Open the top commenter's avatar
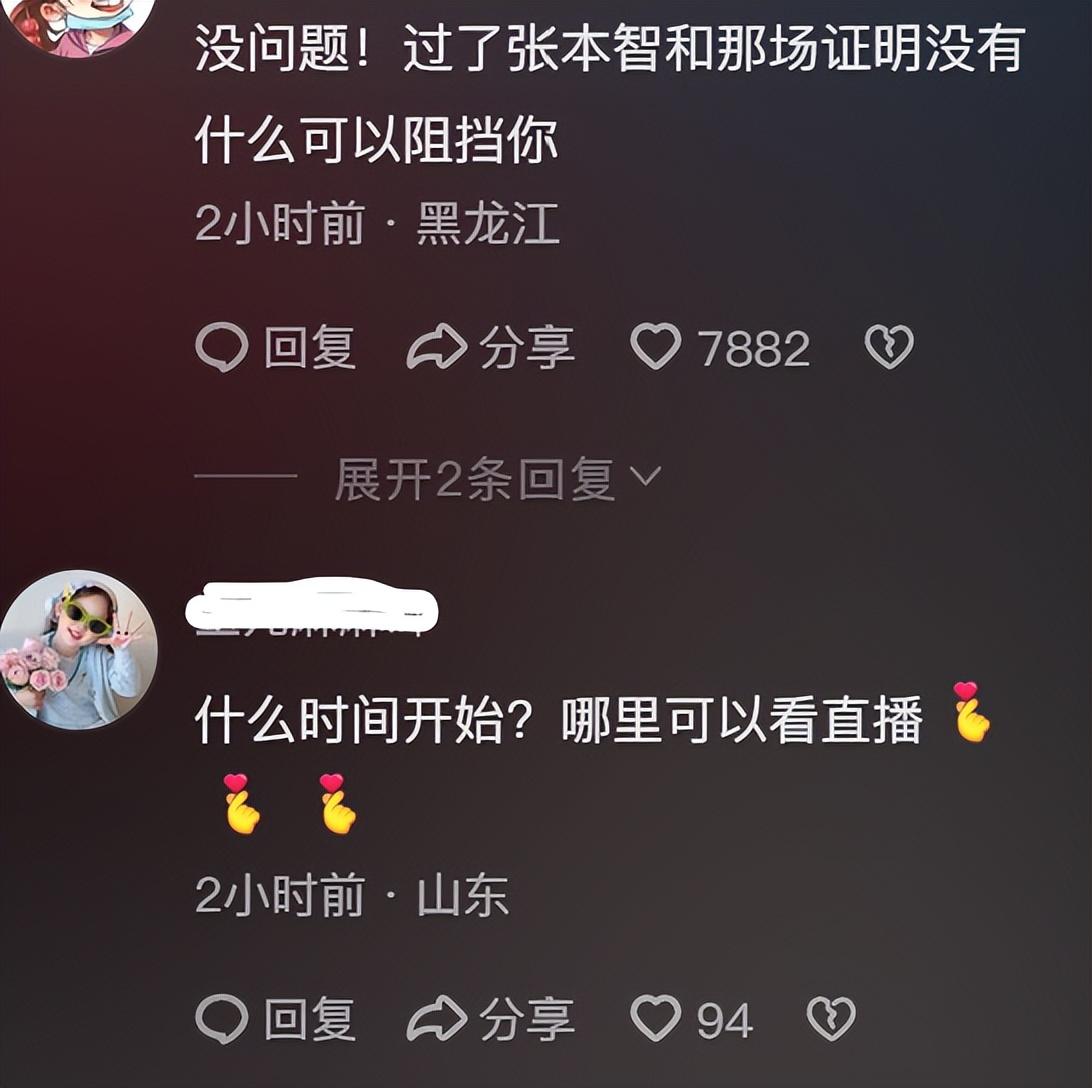 coord(80,22)
